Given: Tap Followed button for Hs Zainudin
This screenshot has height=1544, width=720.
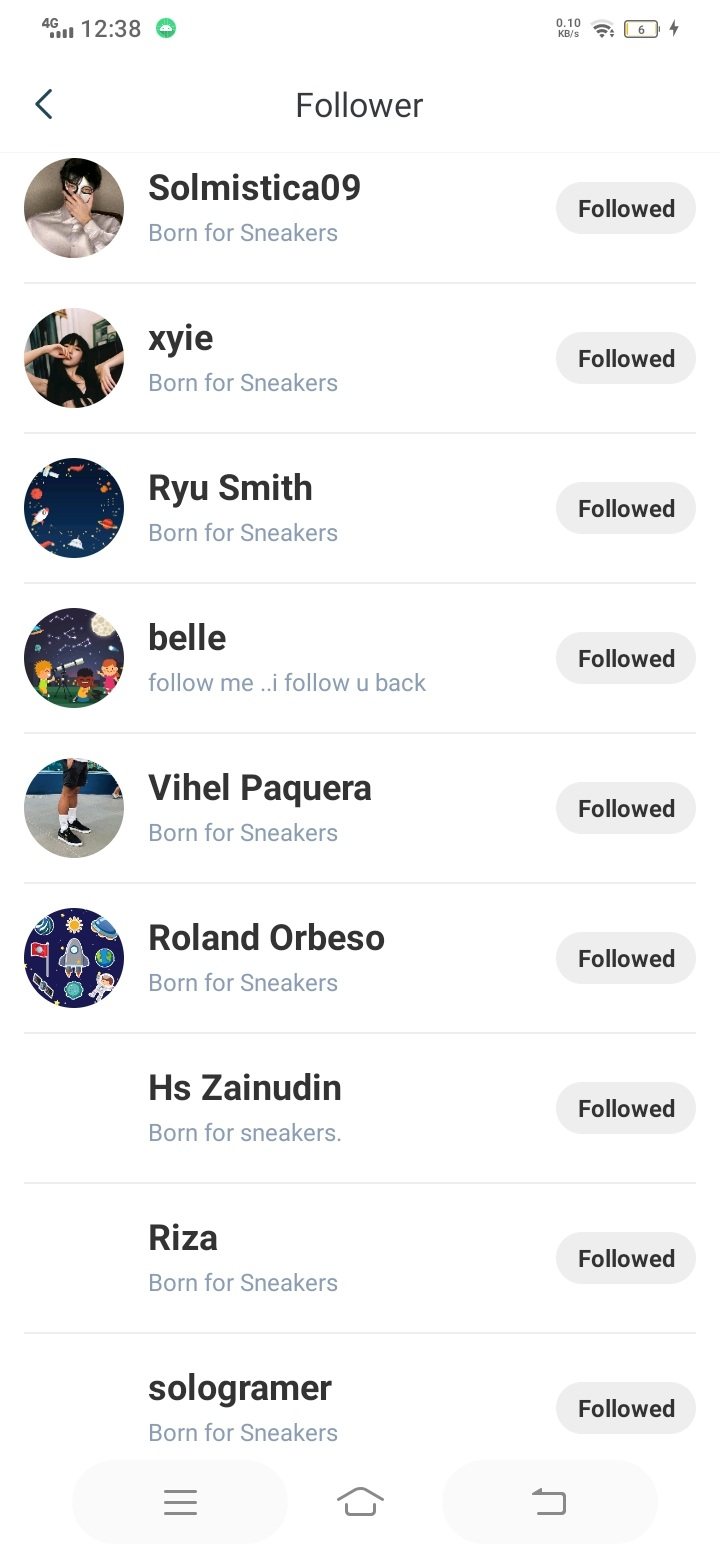Looking at the screenshot, I should 626,1108.
